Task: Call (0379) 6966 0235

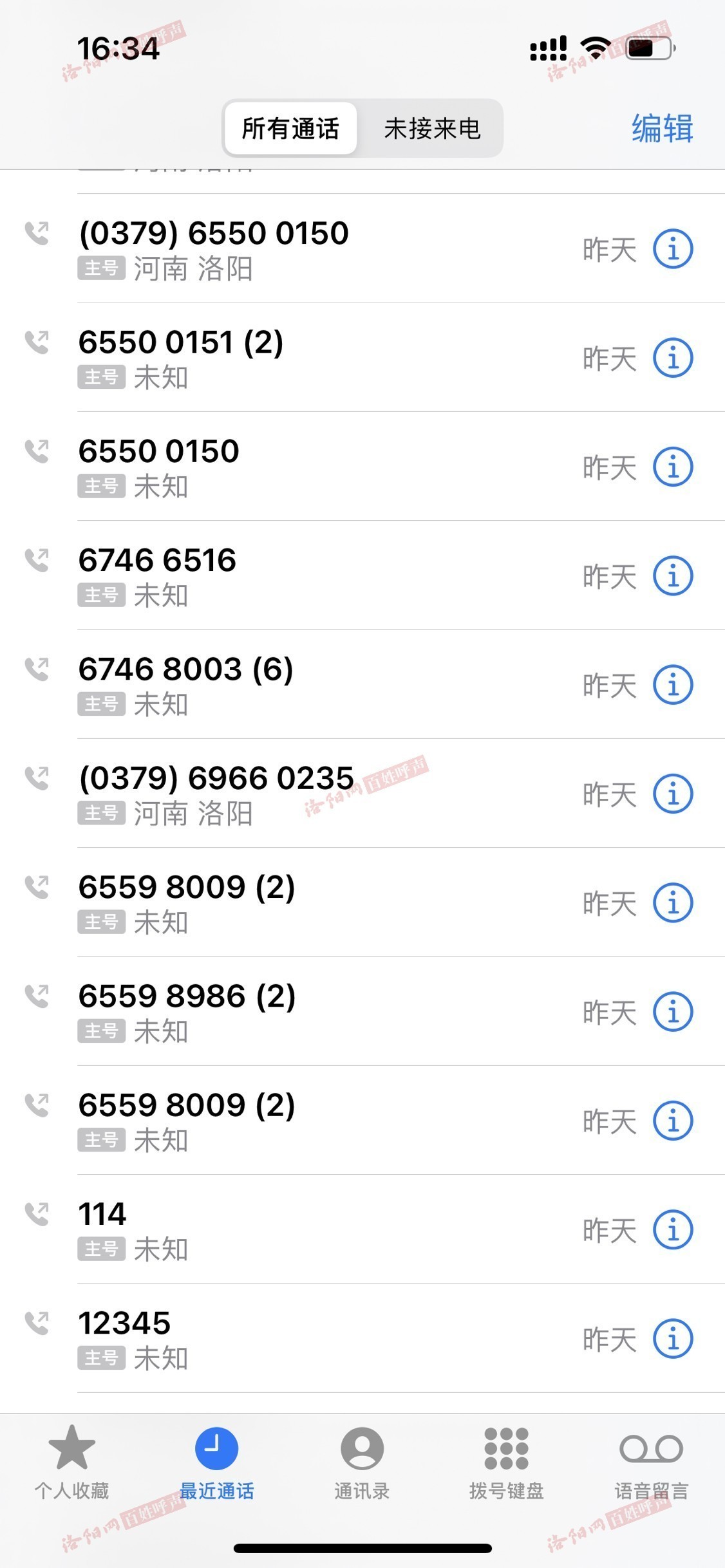Action: [362, 793]
